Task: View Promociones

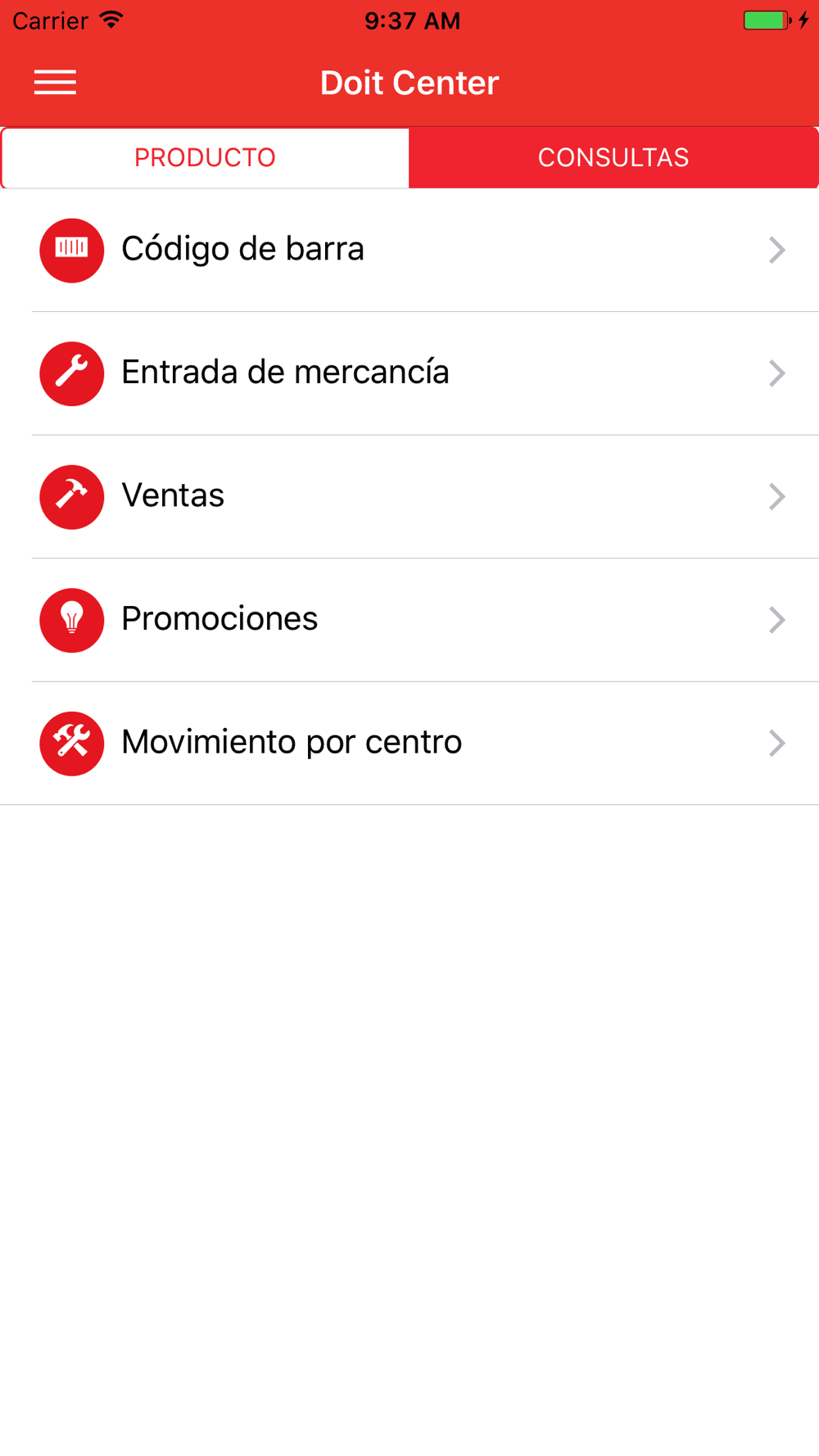Action: (x=409, y=620)
